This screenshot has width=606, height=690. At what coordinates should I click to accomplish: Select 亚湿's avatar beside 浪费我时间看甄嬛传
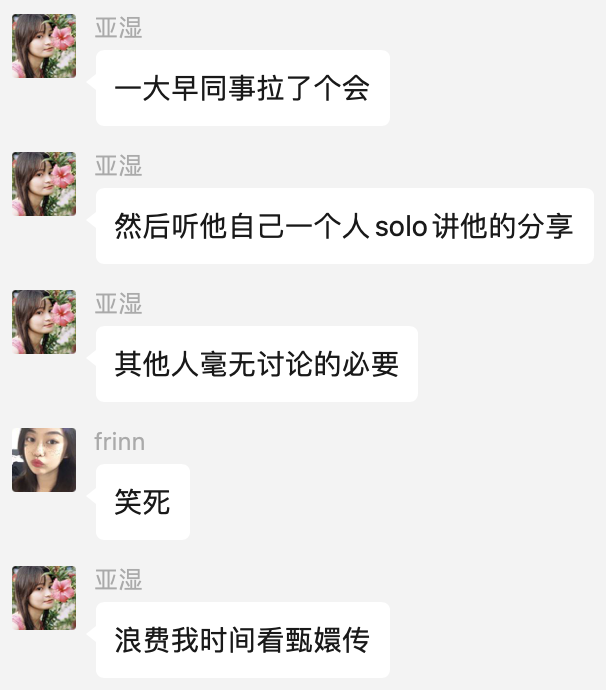click(44, 598)
